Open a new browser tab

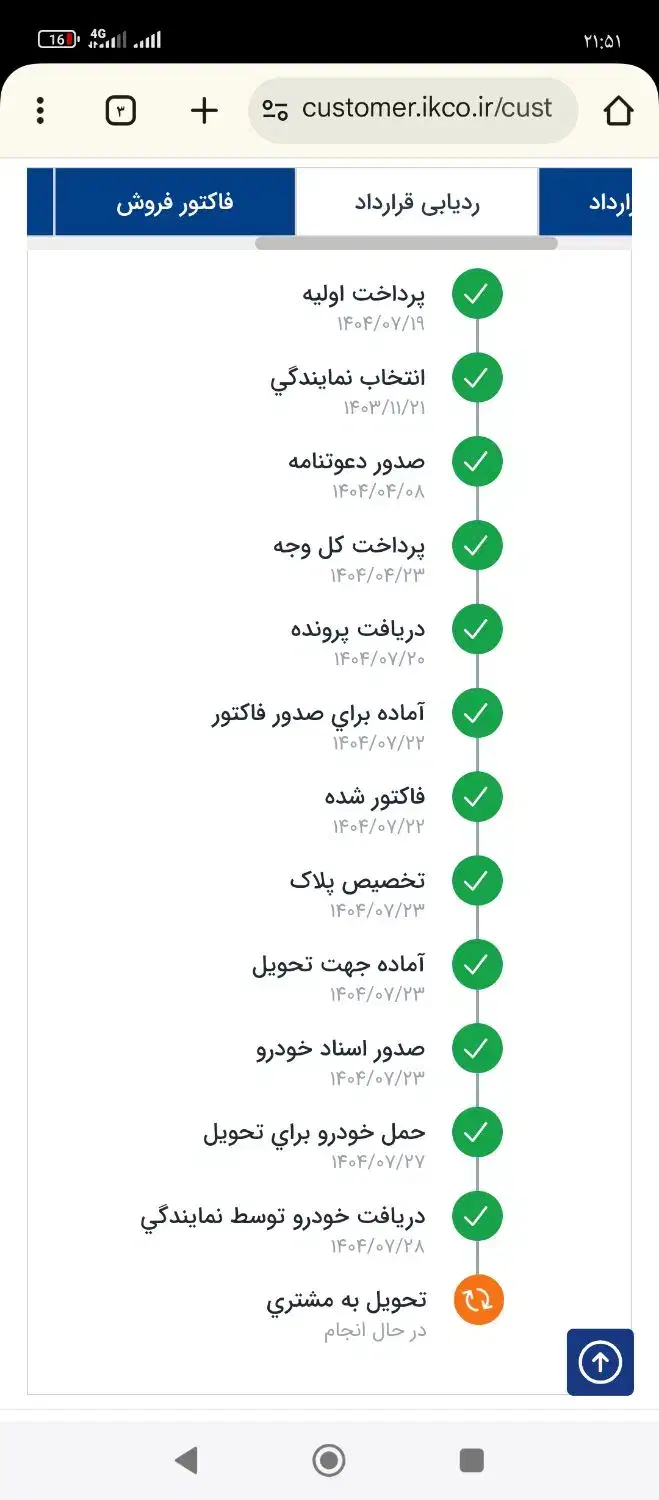point(204,110)
